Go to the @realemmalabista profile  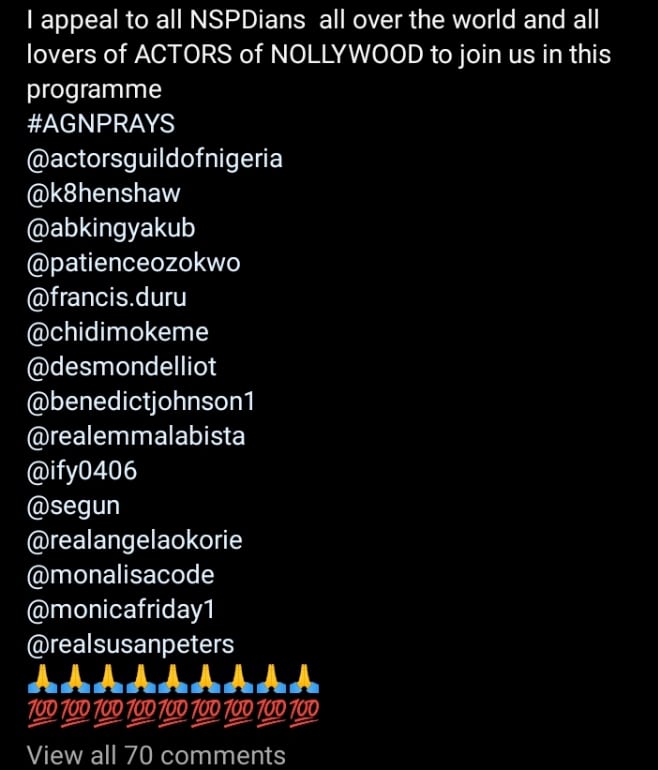[135, 436]
